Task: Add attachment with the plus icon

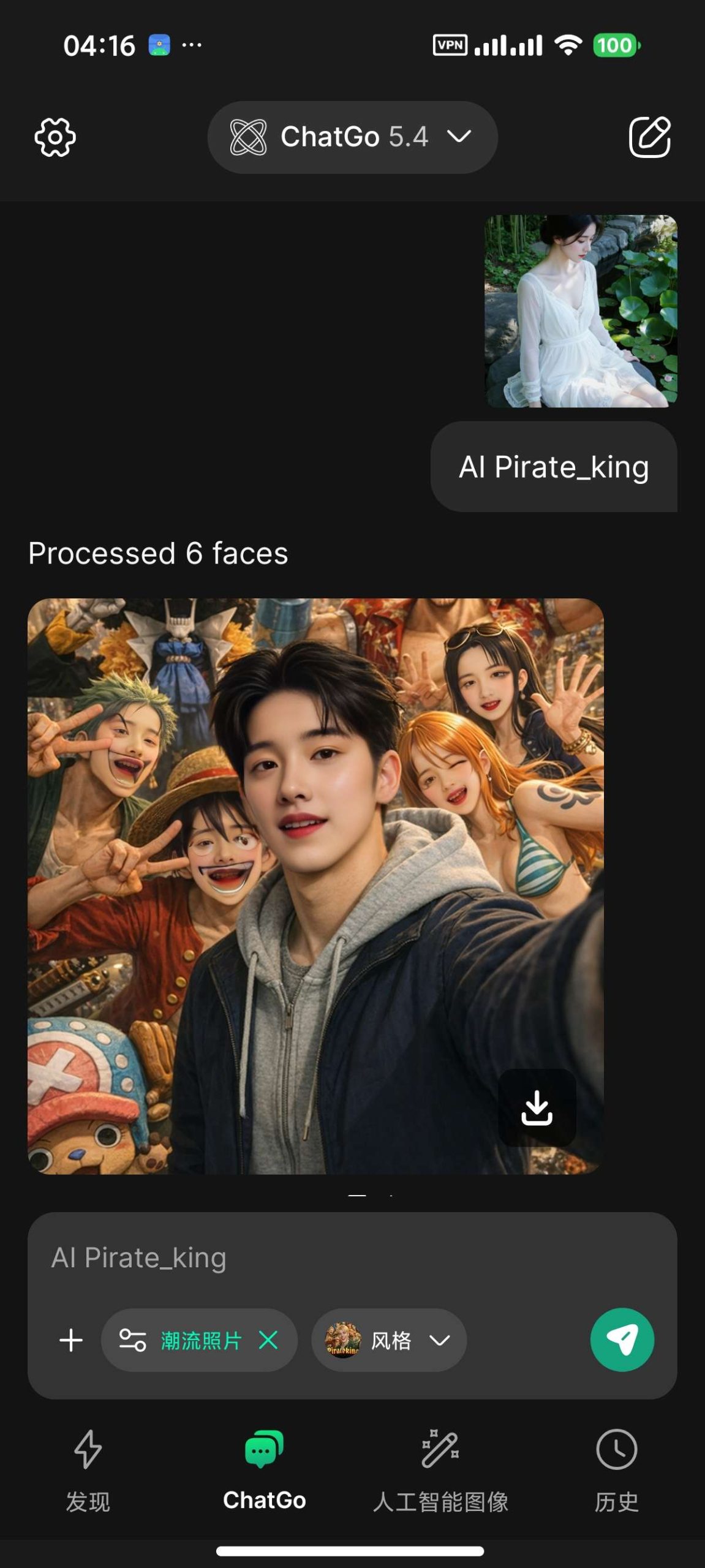Action: [x=71, y=1340]
